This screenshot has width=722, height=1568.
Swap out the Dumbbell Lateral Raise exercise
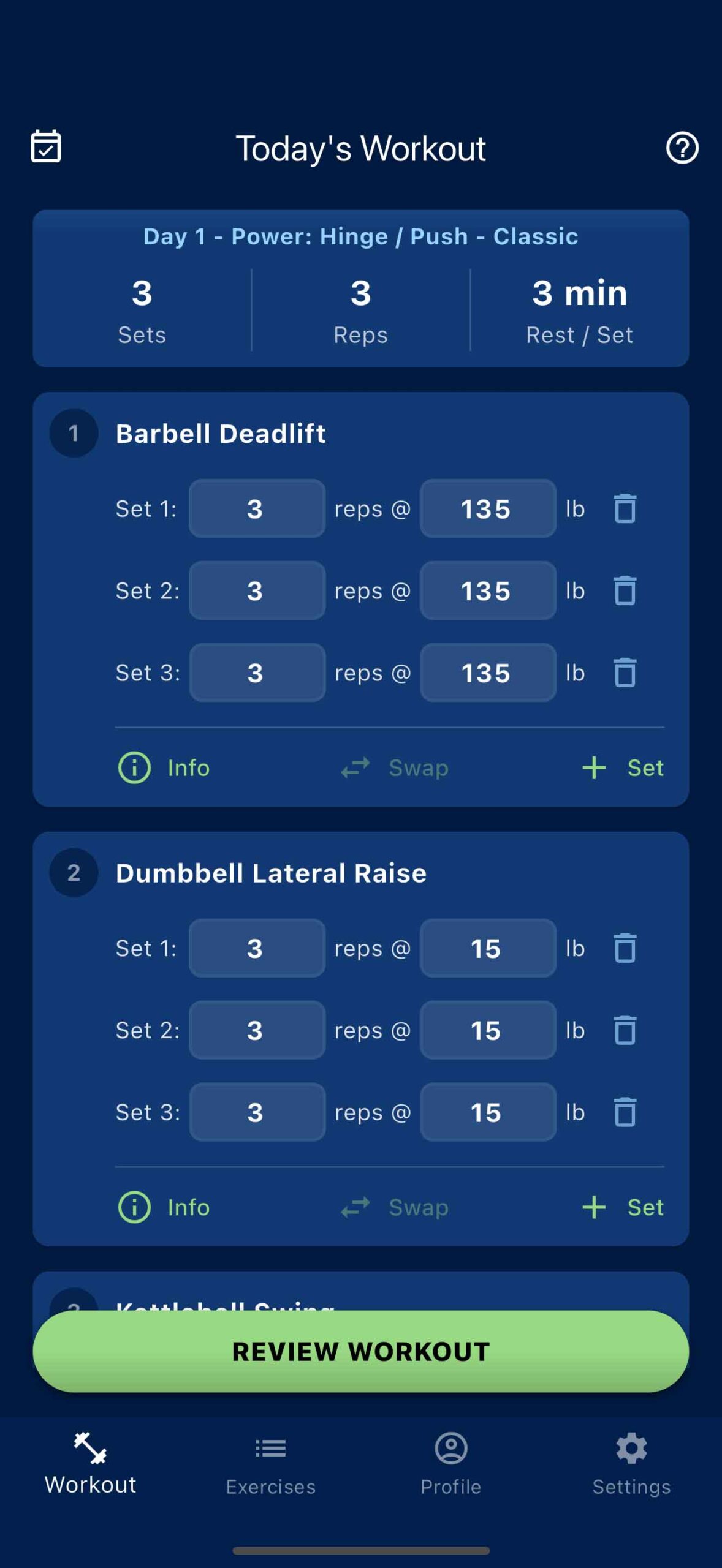tap(395, 1207)
